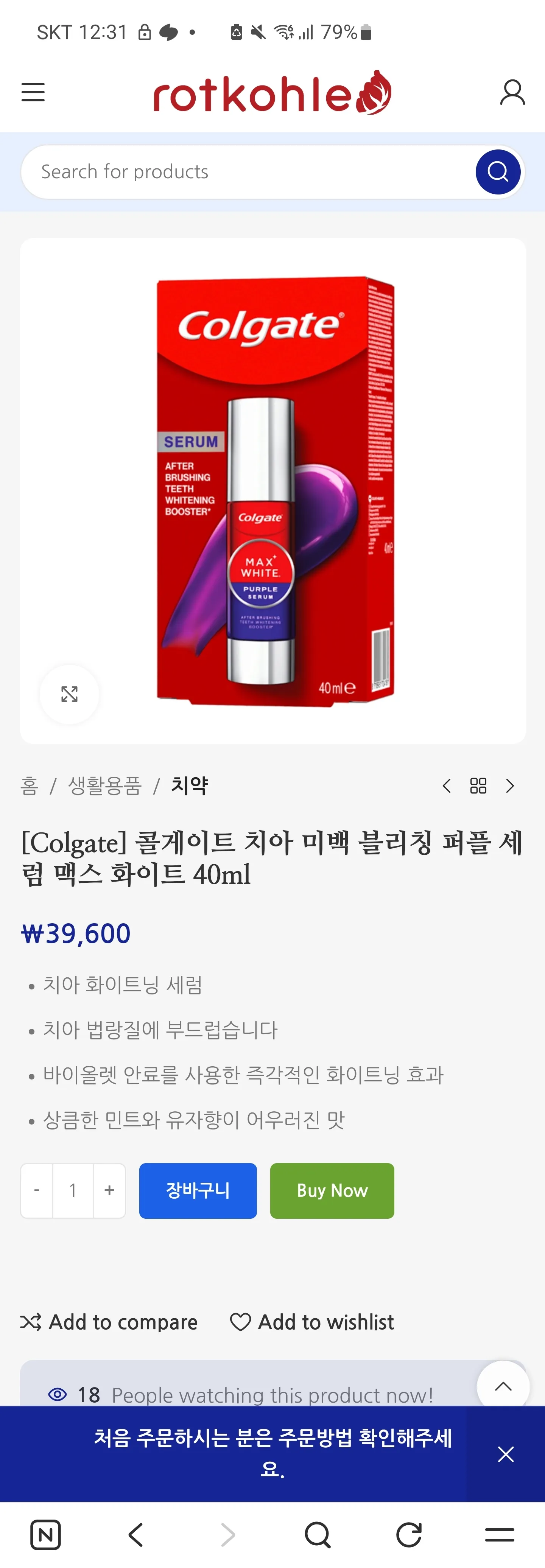This screenshot has height=1568, width=545.
Task: Dismiss the first-order notice banner
Action: pos(505,1455)
